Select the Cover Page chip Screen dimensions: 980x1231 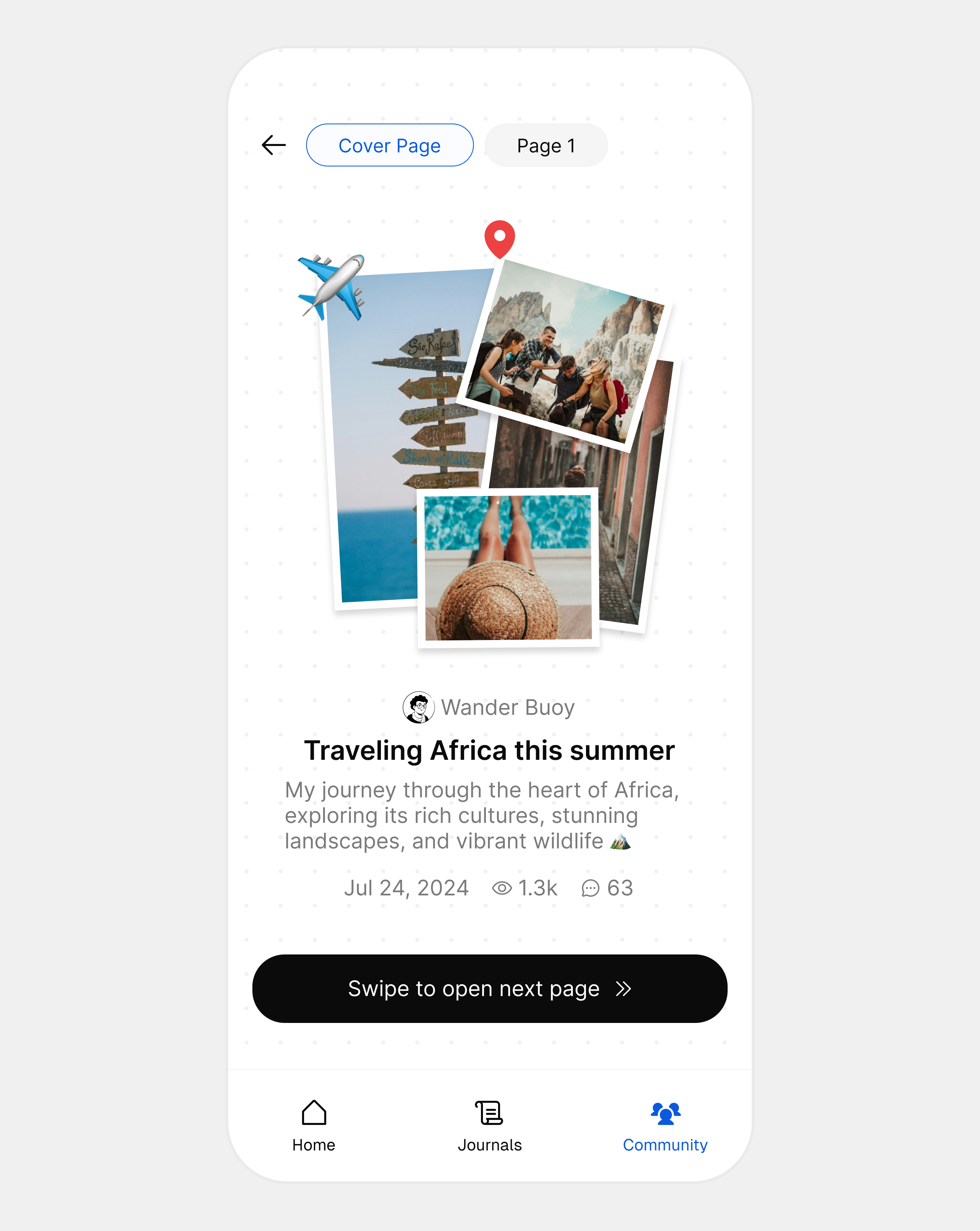coord(390,145)
